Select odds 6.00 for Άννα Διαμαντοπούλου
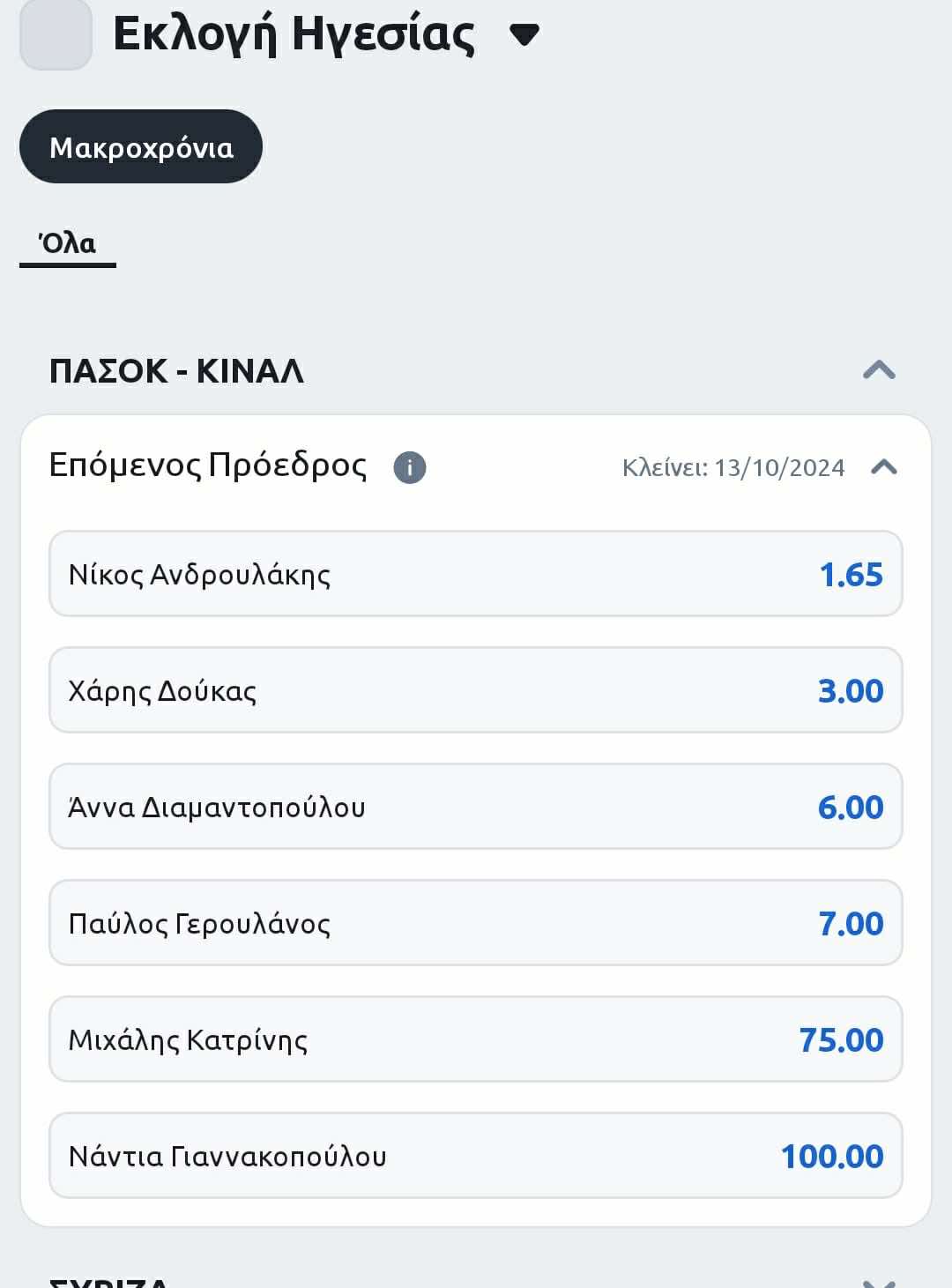The width and height of the screenshot is (952, 1288). [849, 806]
